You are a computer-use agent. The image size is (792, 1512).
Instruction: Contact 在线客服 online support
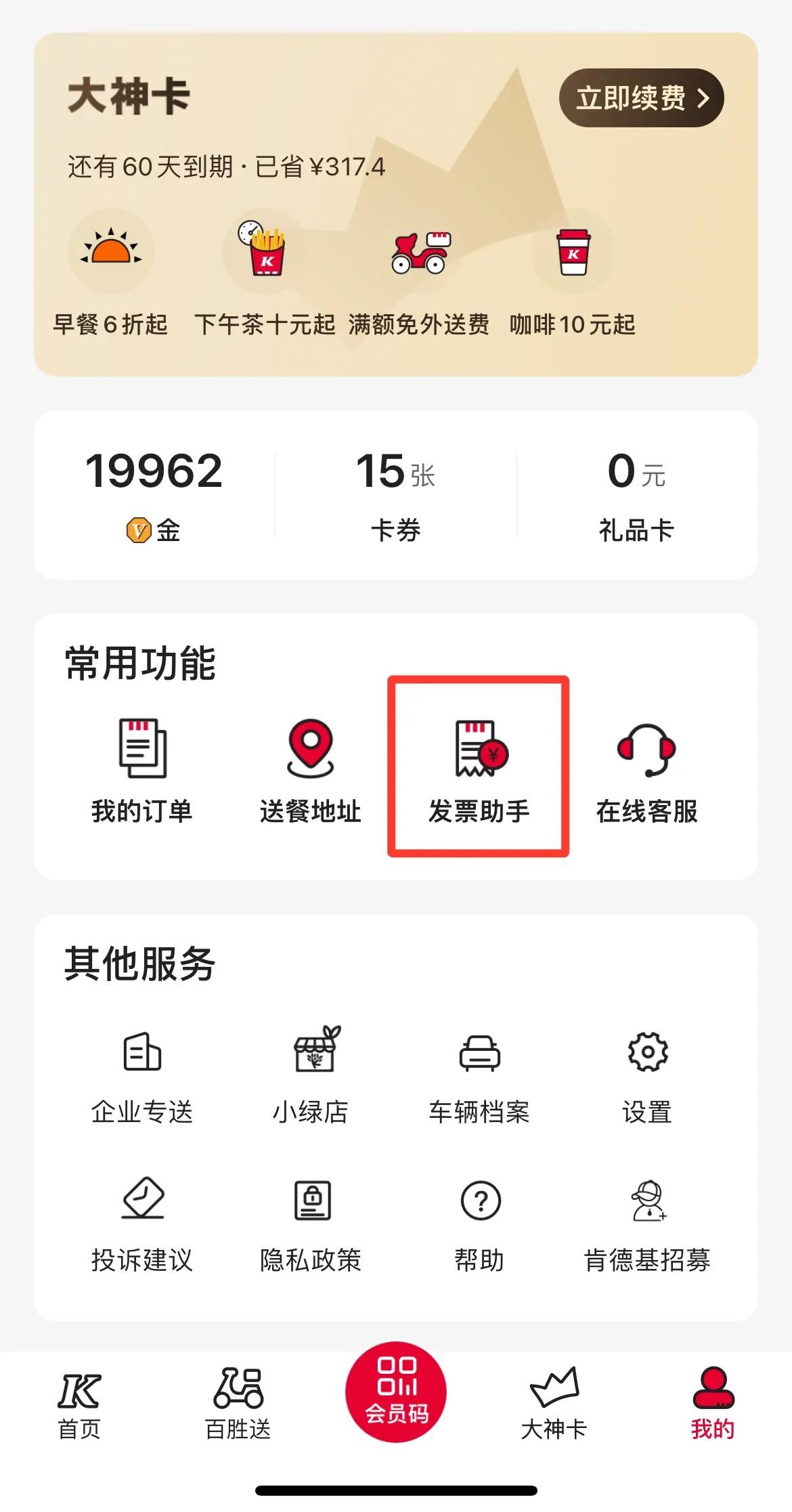pyautogui.click(x=646, y=771)
